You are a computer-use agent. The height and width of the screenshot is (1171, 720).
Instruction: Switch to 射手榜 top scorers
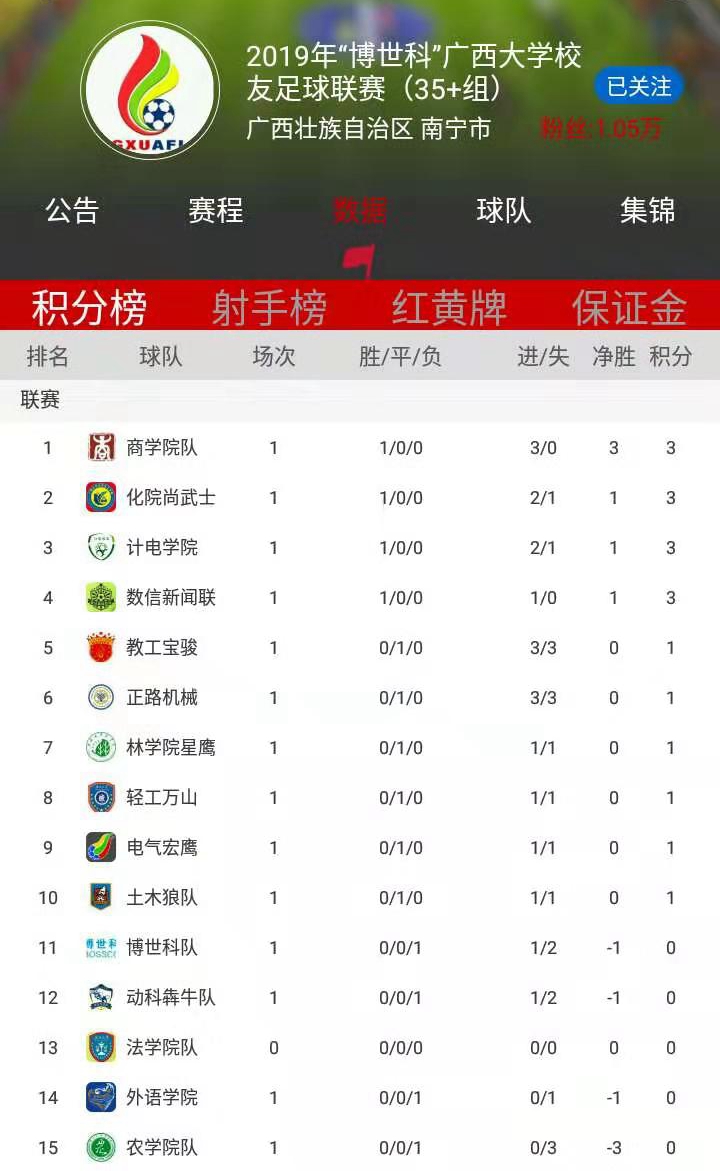pos(269,307)
